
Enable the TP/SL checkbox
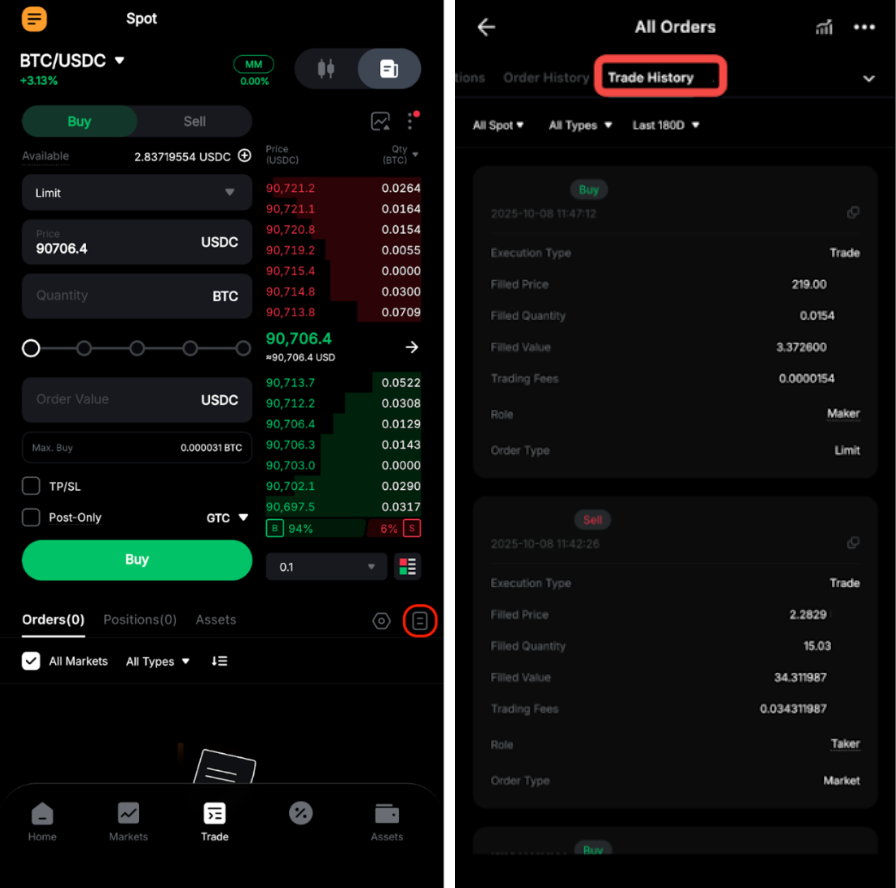coord(31,486)
